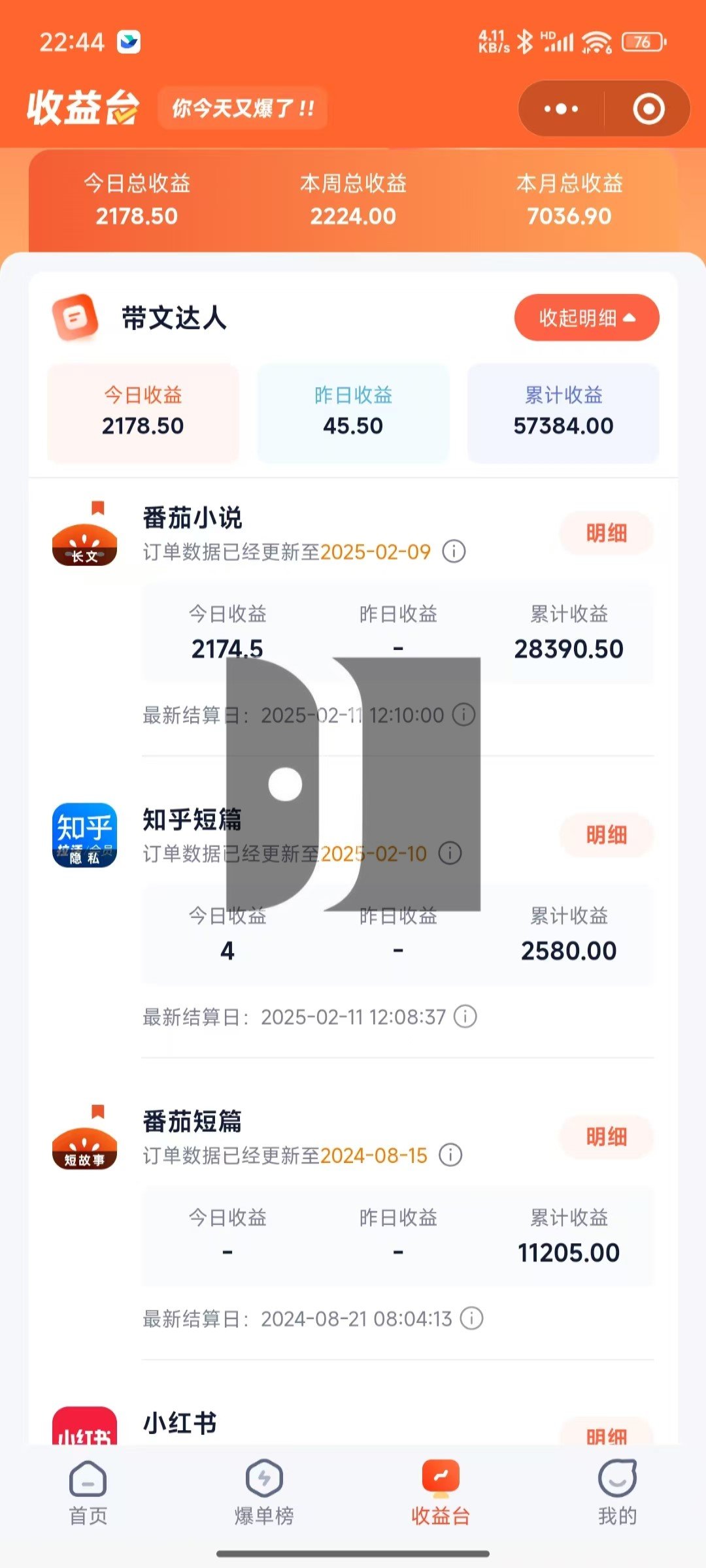Tap info icon beside 2025-02-11 12:08:37 settlement
This screenshot has width=706, height=1568.
click(x=465, y=1017)
